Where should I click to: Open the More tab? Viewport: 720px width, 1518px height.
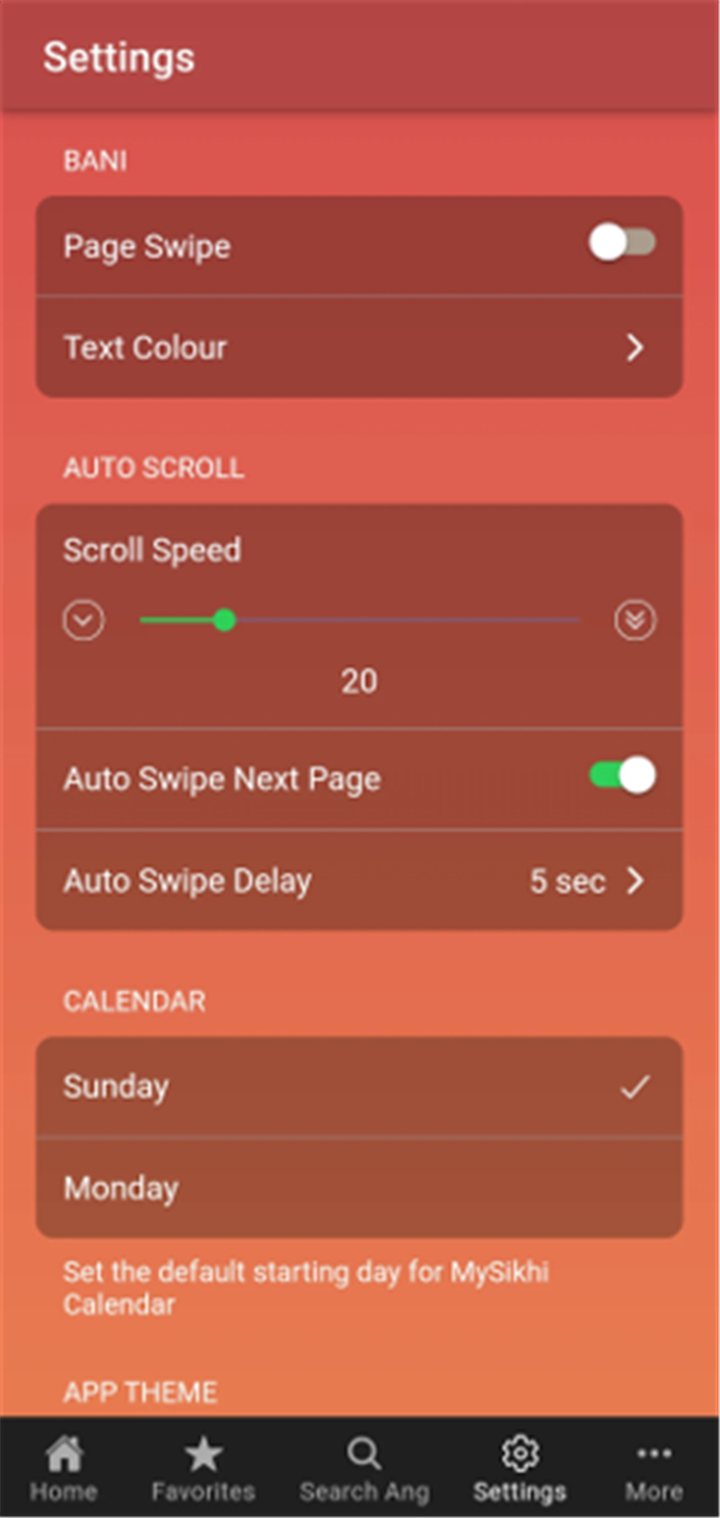(x=654, y=1469)
